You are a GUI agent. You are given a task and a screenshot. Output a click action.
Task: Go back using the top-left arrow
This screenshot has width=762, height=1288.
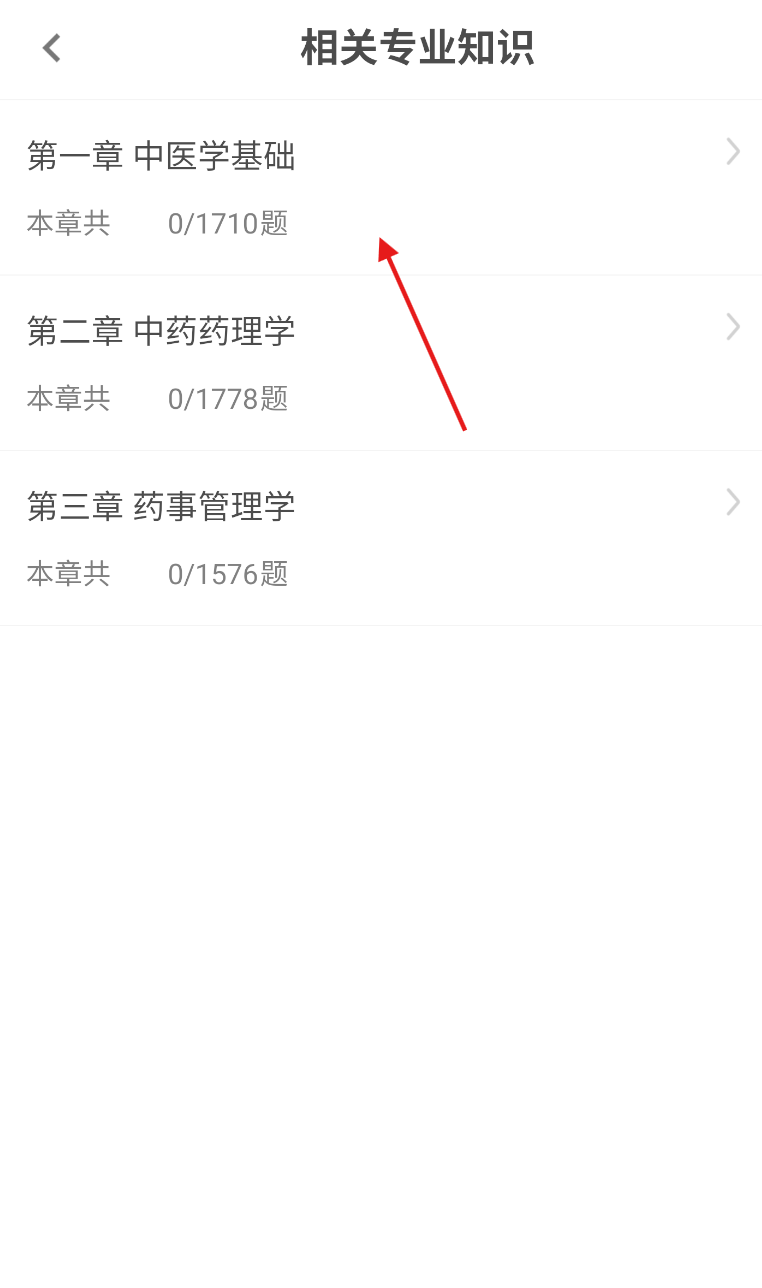52,48
